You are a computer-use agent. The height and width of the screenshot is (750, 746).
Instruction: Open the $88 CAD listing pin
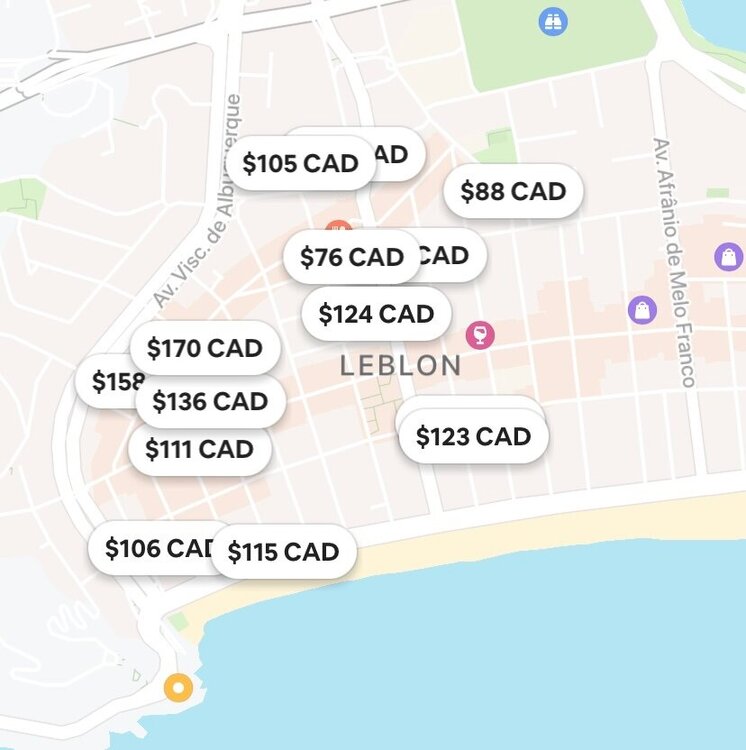pos(513,191)
